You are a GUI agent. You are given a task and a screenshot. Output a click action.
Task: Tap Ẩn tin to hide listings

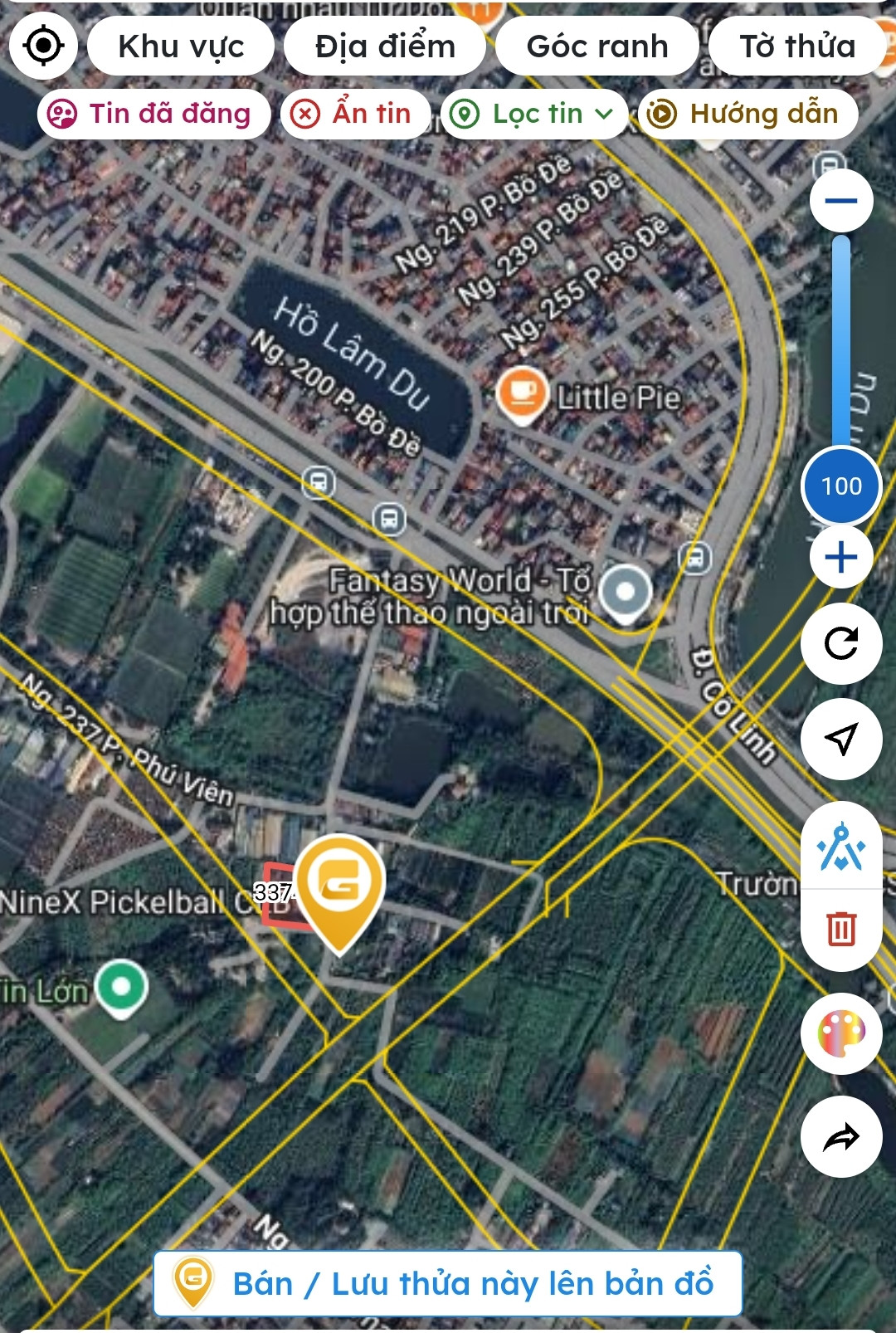coord(356,114)
